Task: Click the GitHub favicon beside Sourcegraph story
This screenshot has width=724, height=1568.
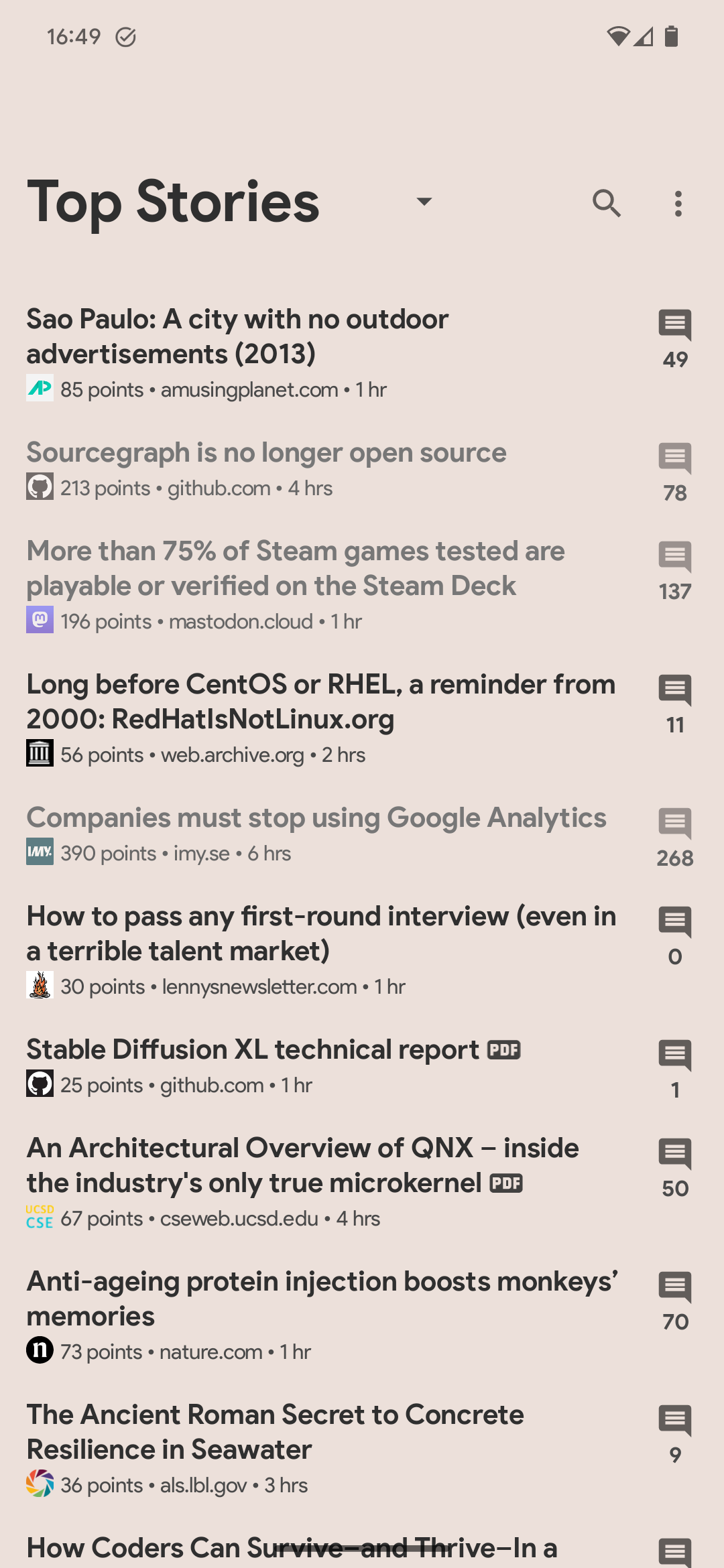Action: [x=40, y=487]
